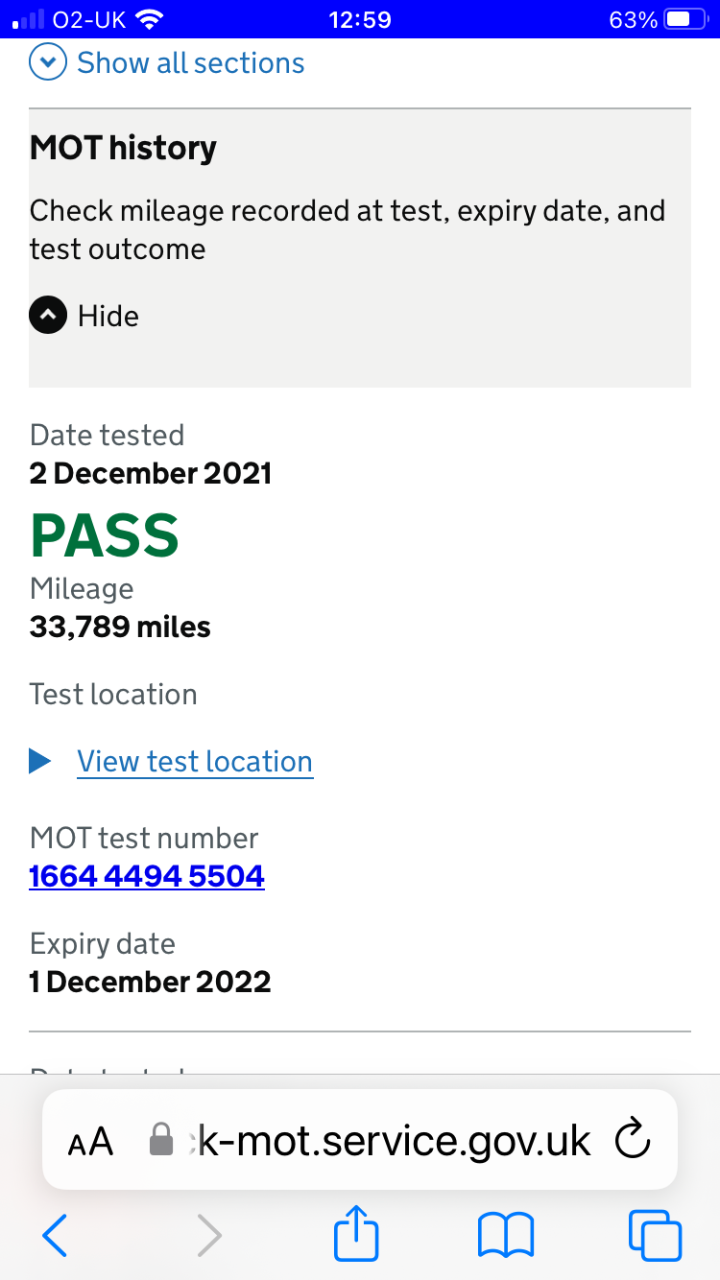Go back to previous page

tap(55, 1236)
